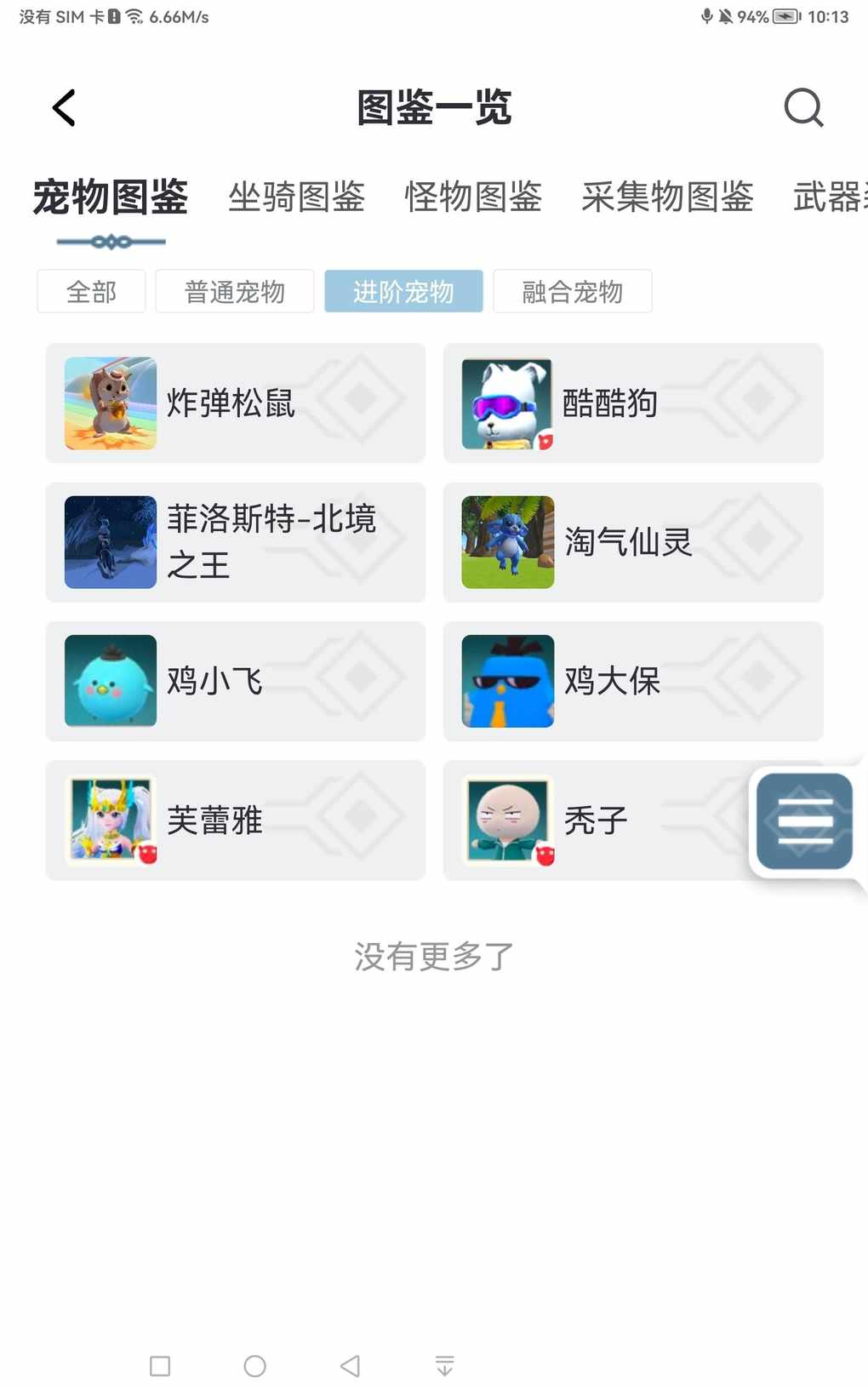Viewport: 868px width, 1389px height.
Task: Open the 鸡大保 pet card
Action: click(x=632, y=681)
